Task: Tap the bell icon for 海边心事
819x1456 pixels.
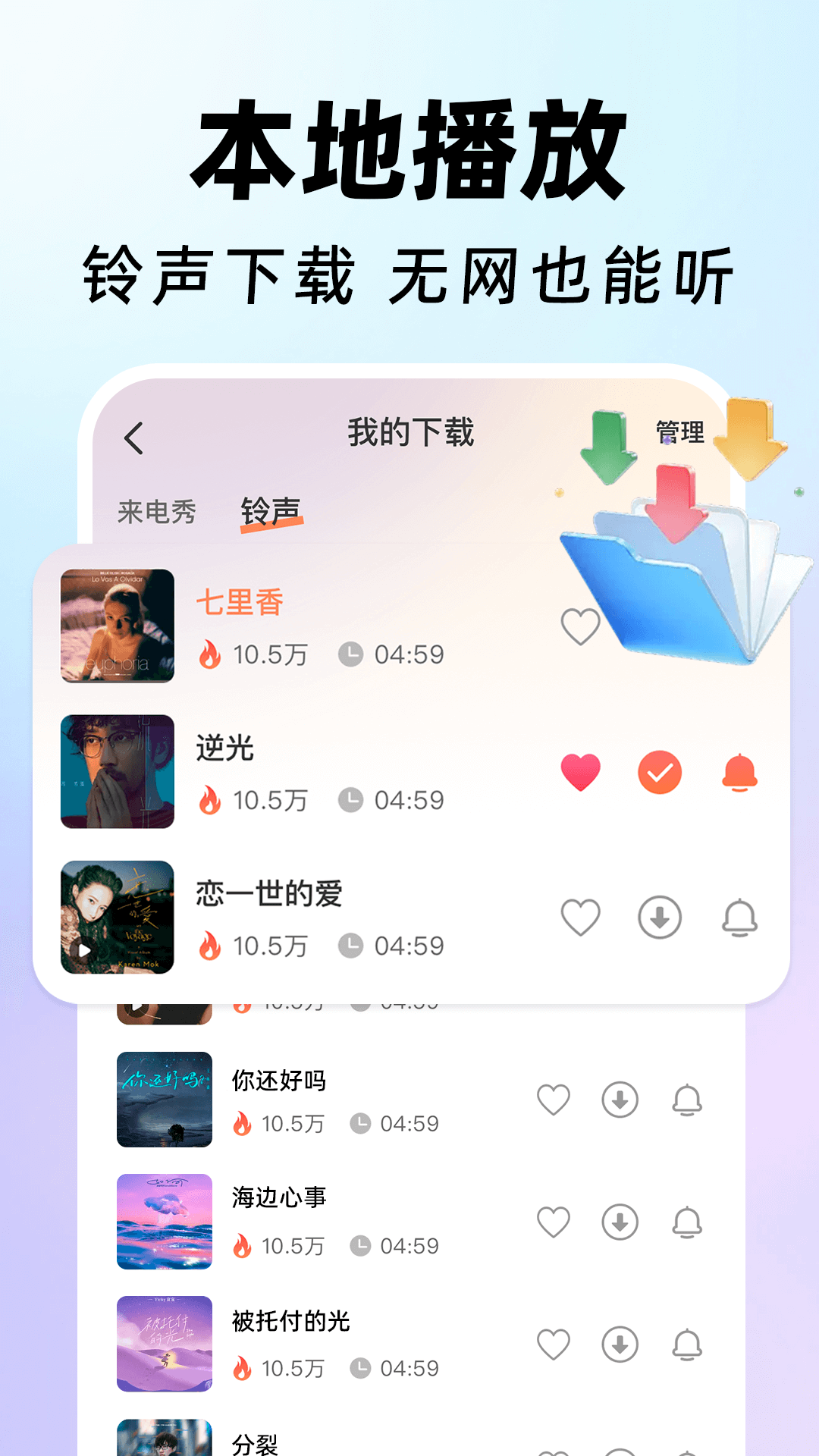Action: click(686, 1221)
